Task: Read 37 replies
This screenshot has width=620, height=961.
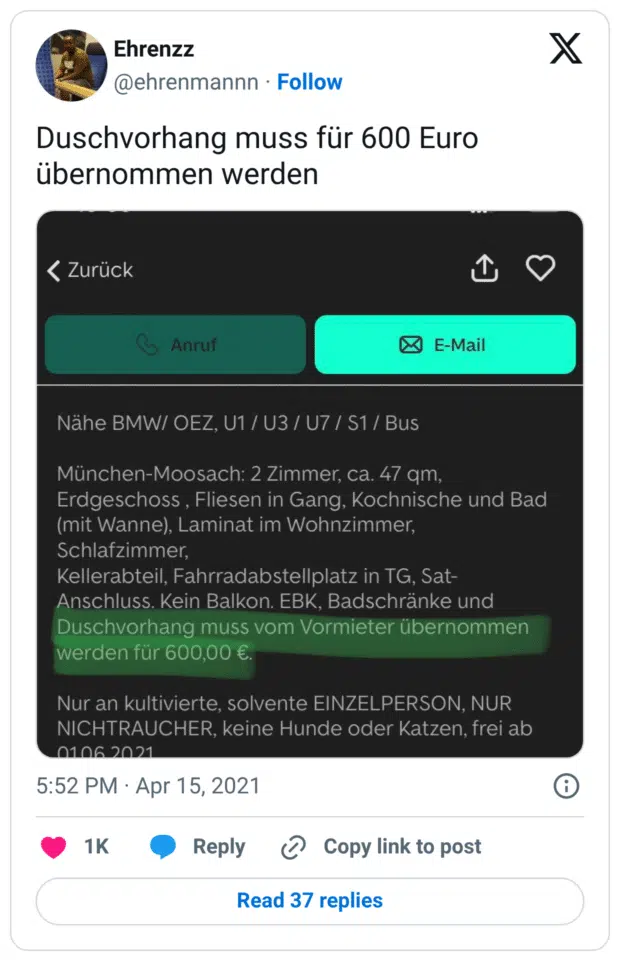Action: (x=310, y=901)
